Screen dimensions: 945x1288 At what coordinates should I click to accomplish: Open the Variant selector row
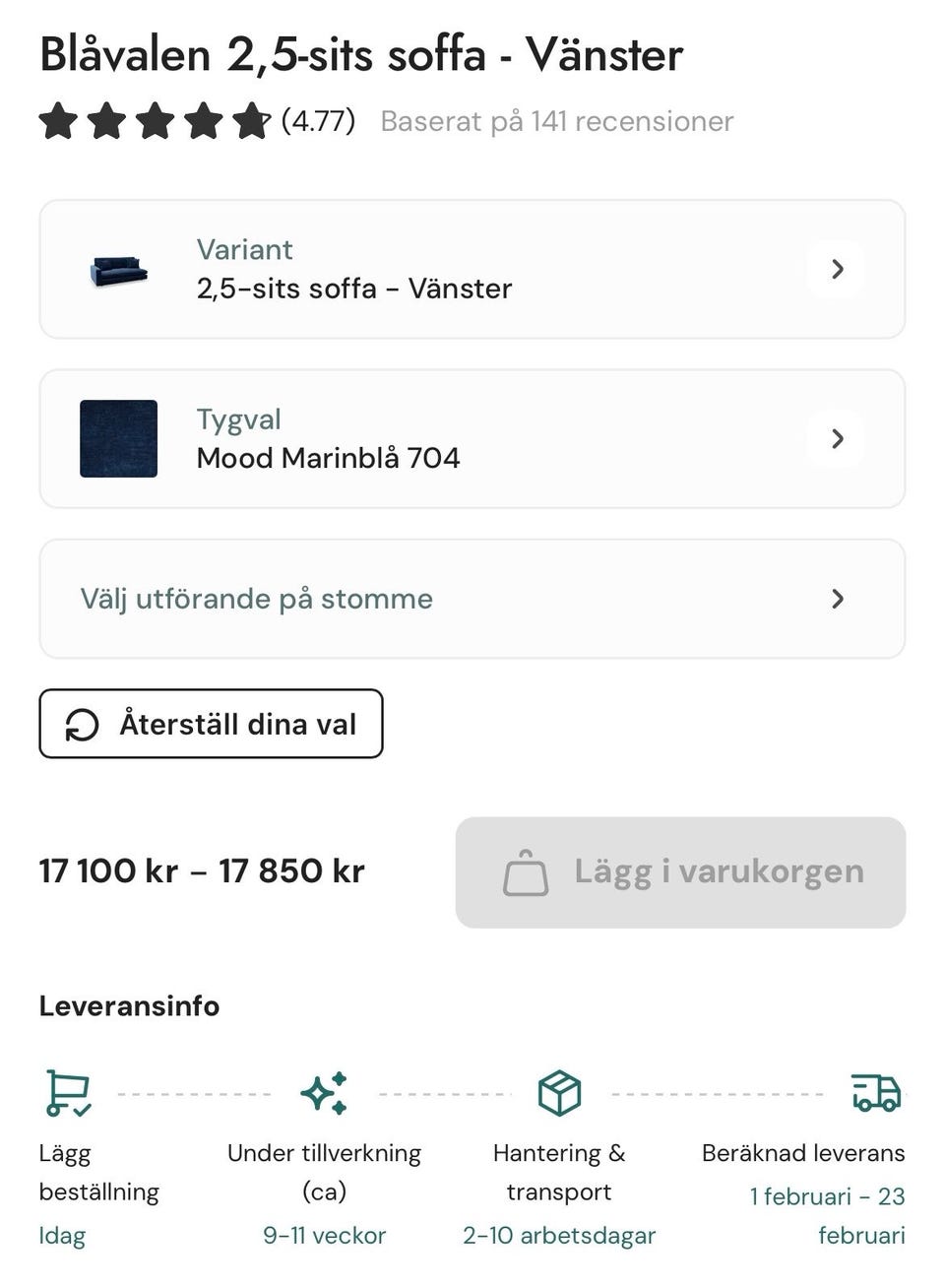[x=472, y=270]
